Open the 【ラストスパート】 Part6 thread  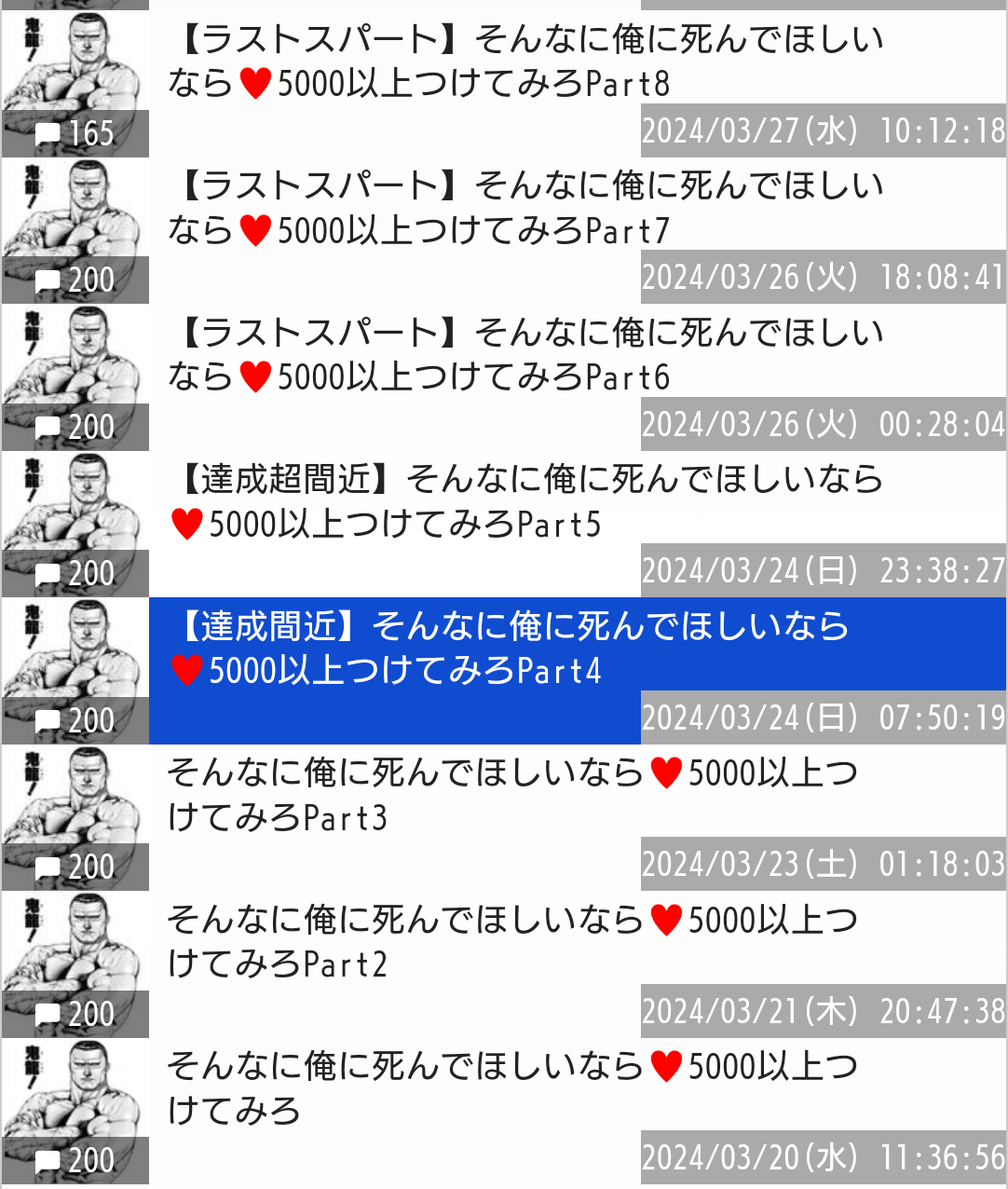[526, 355]
